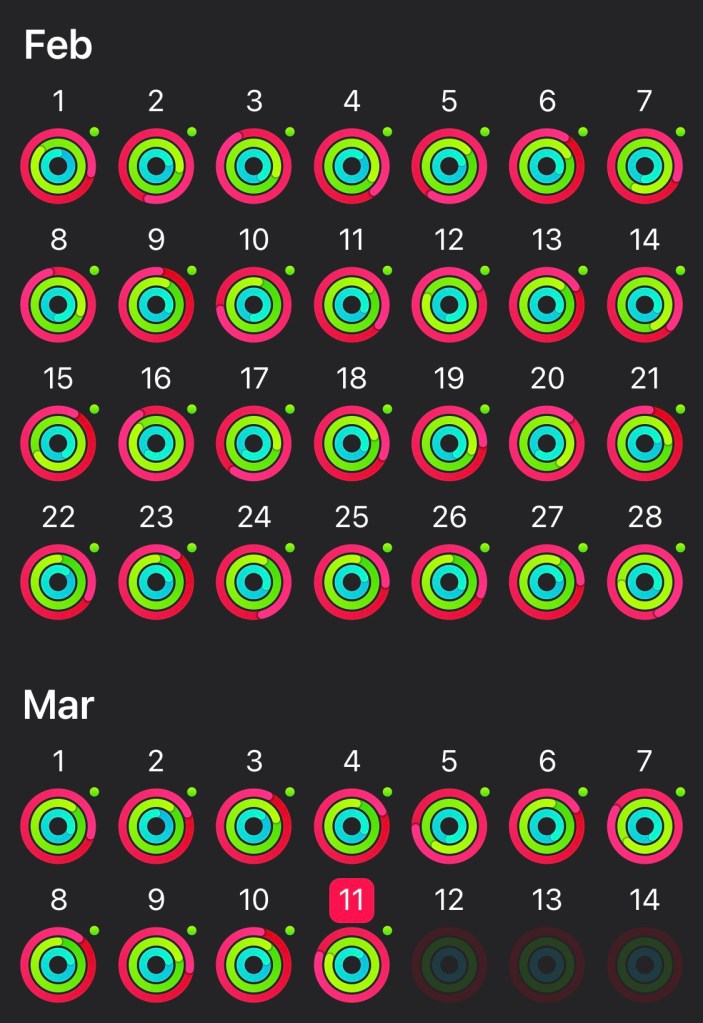
Task: Select February 7 activity rings
Action: (645, 166)
